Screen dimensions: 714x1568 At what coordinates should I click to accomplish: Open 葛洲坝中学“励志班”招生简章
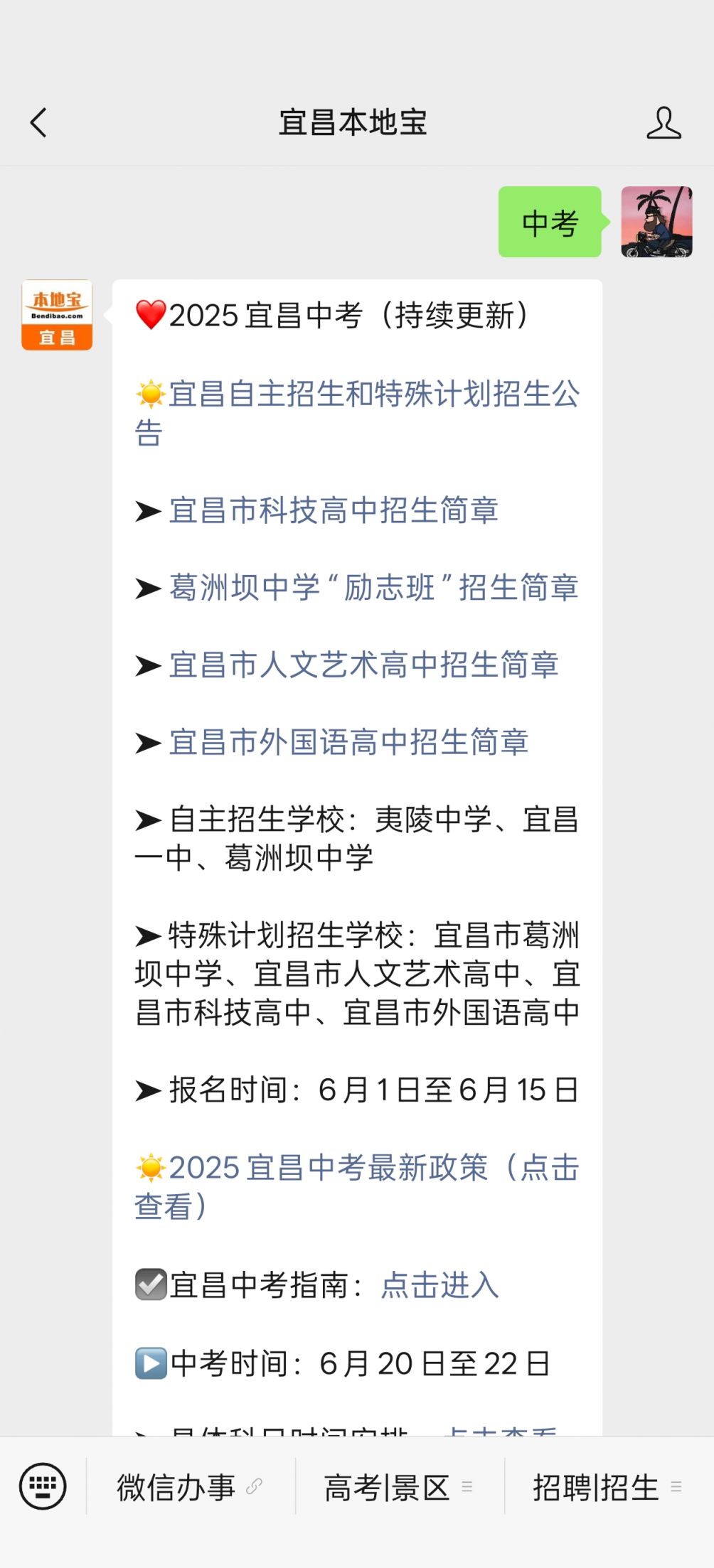point(374,588)
